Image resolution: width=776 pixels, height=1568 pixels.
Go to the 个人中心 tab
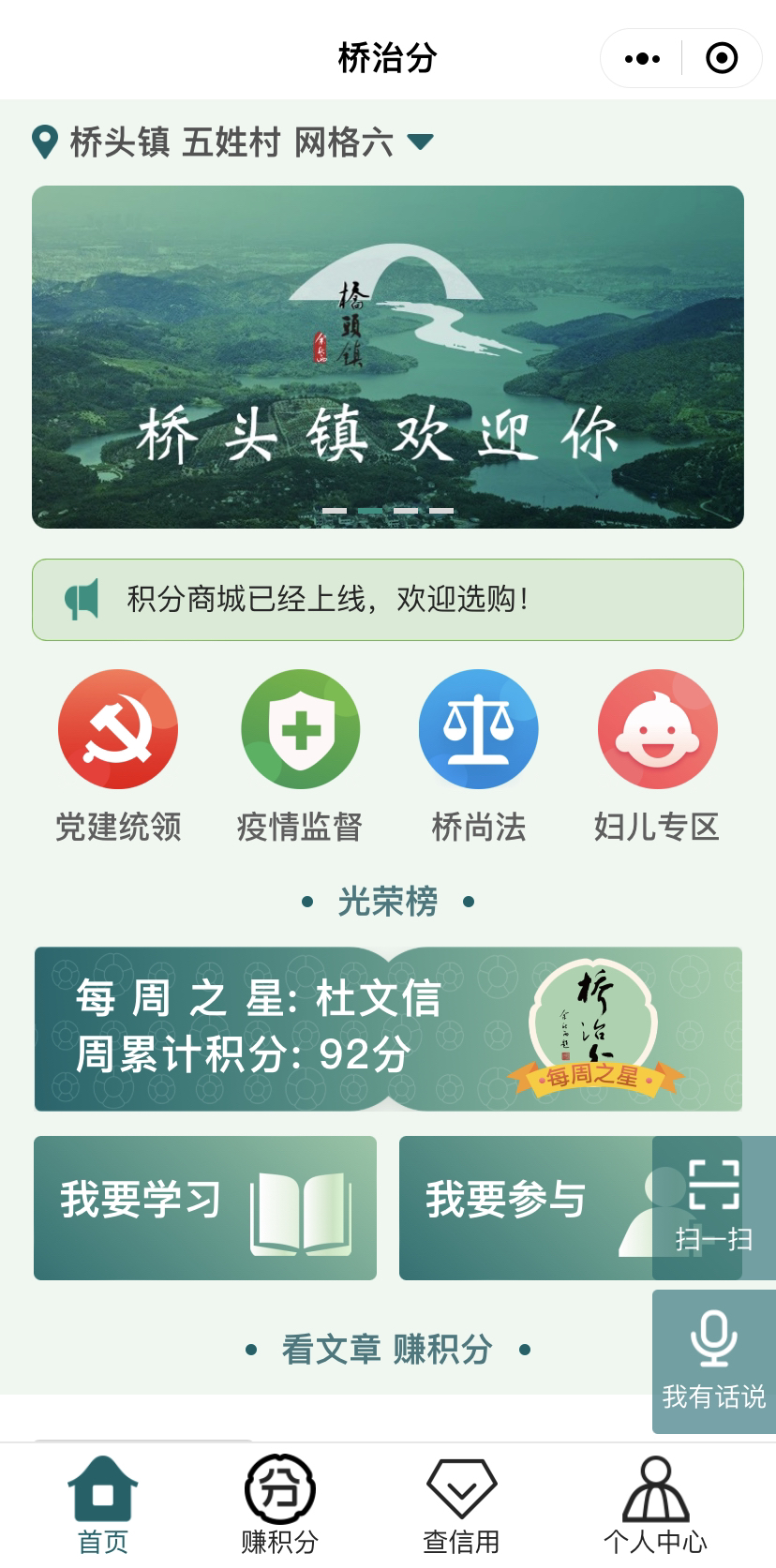(655, 1505)
